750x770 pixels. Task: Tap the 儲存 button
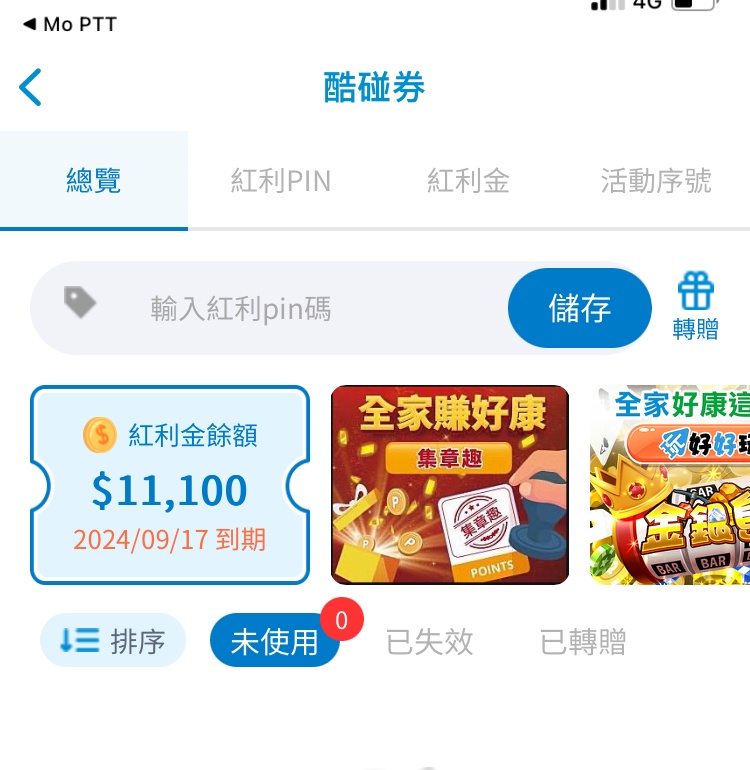pyautogui.click(x=580, y=308)
